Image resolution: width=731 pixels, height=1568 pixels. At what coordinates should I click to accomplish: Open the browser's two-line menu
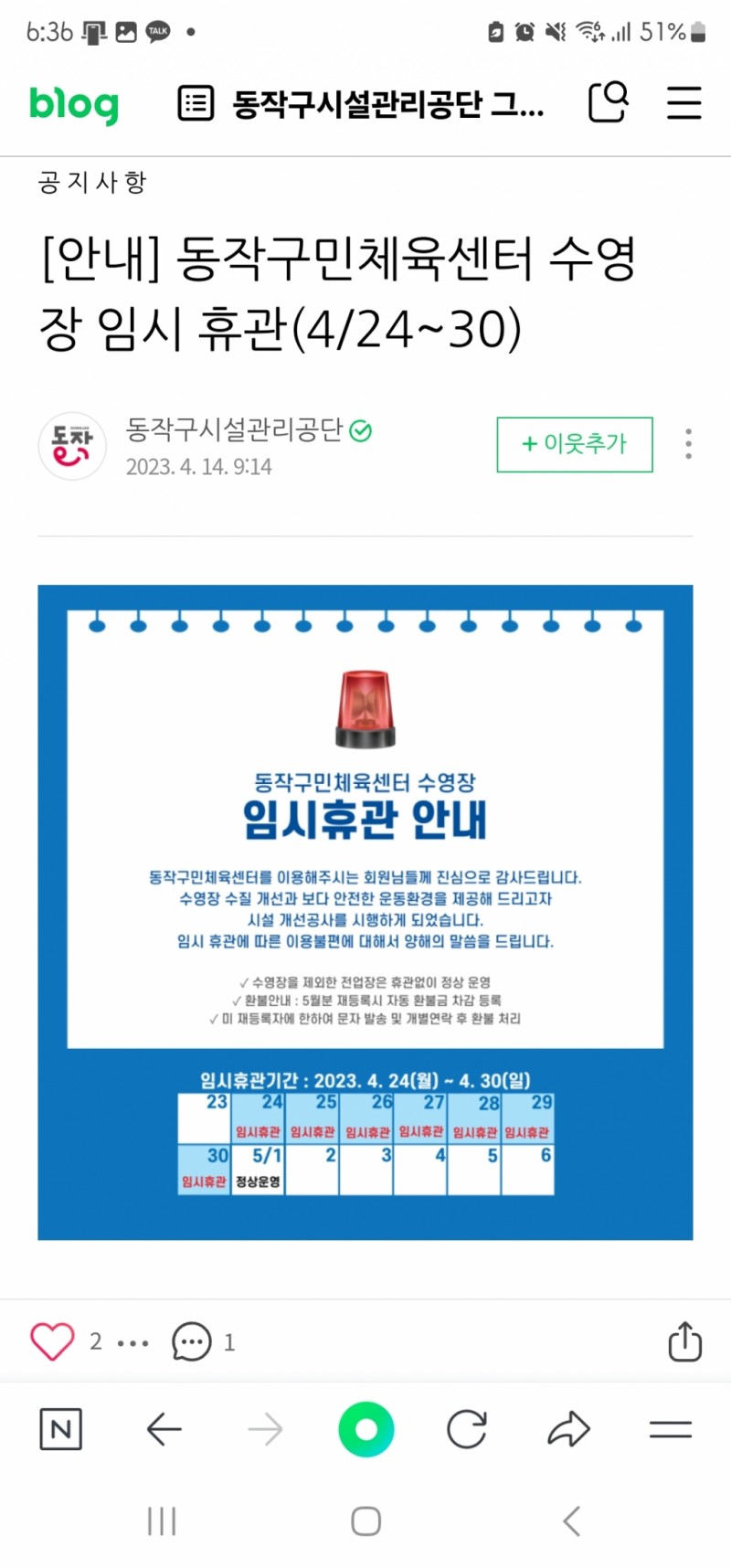click(x=670, y=1429)
